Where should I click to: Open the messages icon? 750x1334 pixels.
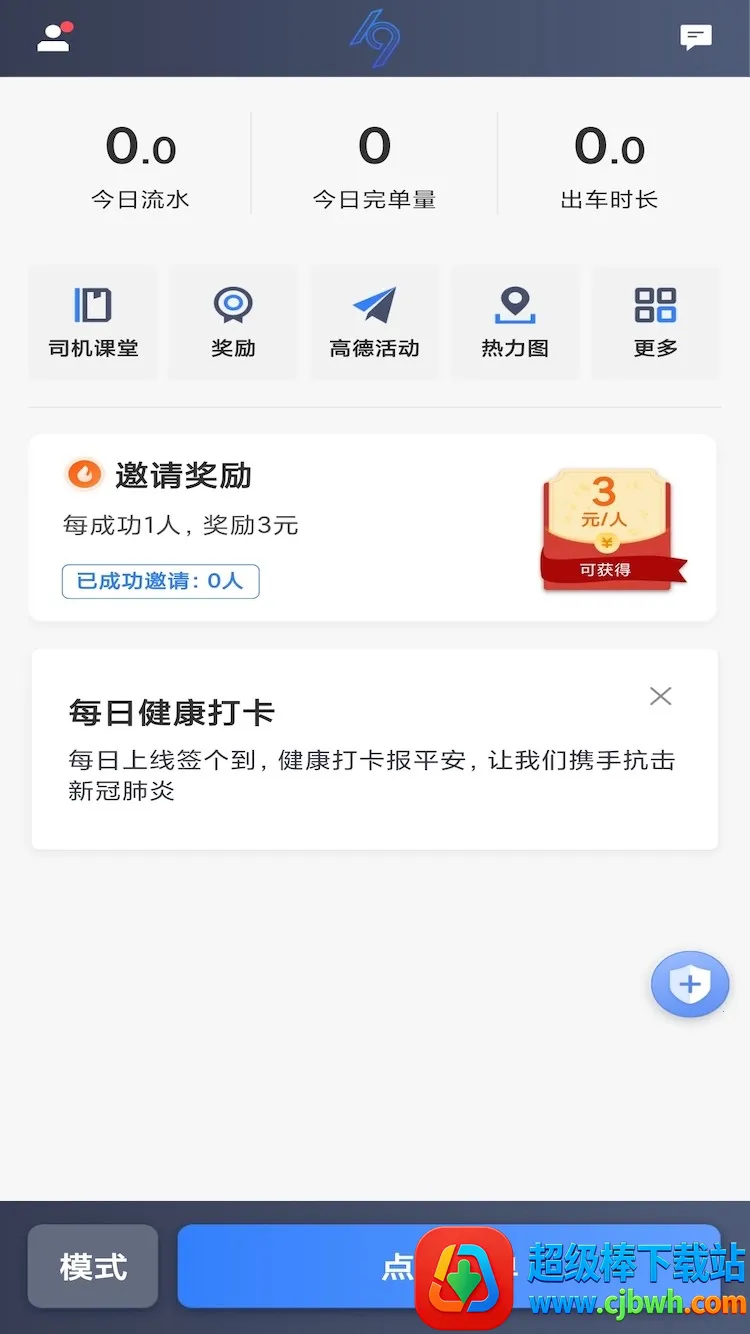(x=695, y=37)
